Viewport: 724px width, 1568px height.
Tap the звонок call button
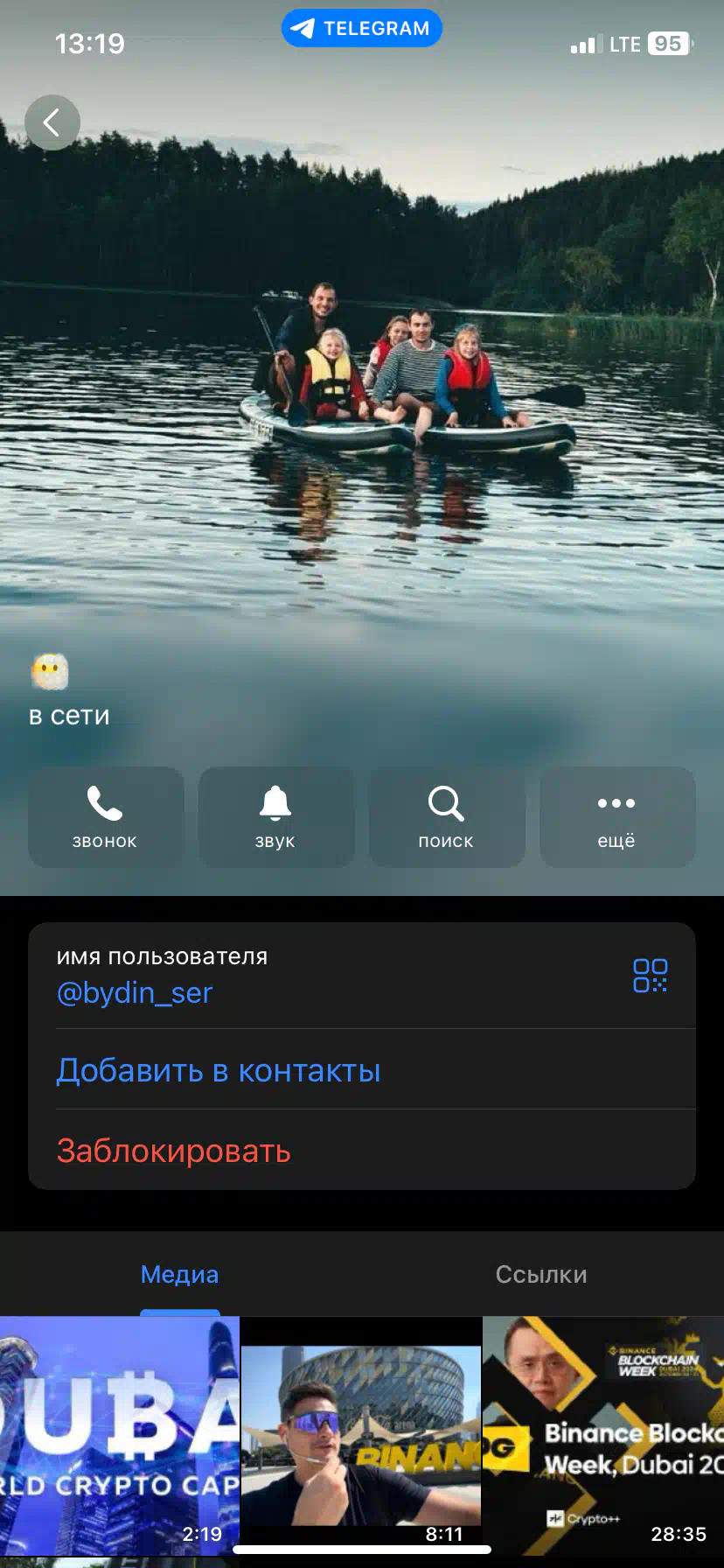[105, 817]
